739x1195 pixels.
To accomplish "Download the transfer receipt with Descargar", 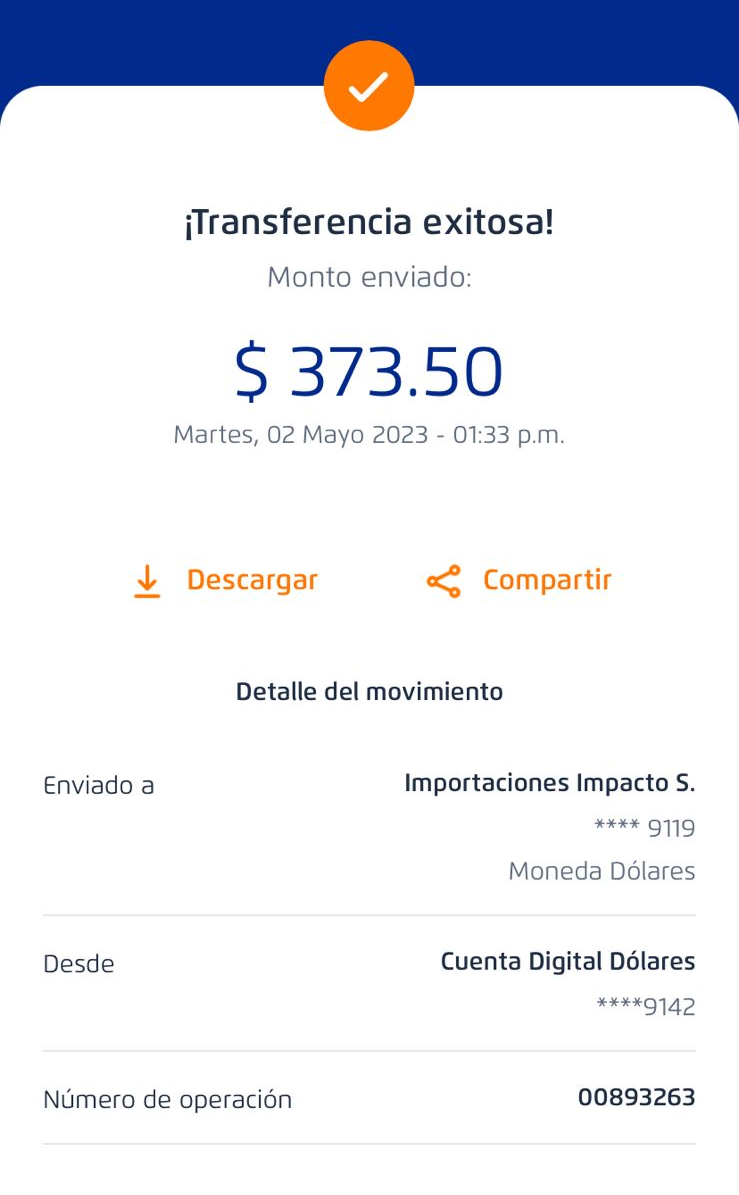I will [226, 581].
